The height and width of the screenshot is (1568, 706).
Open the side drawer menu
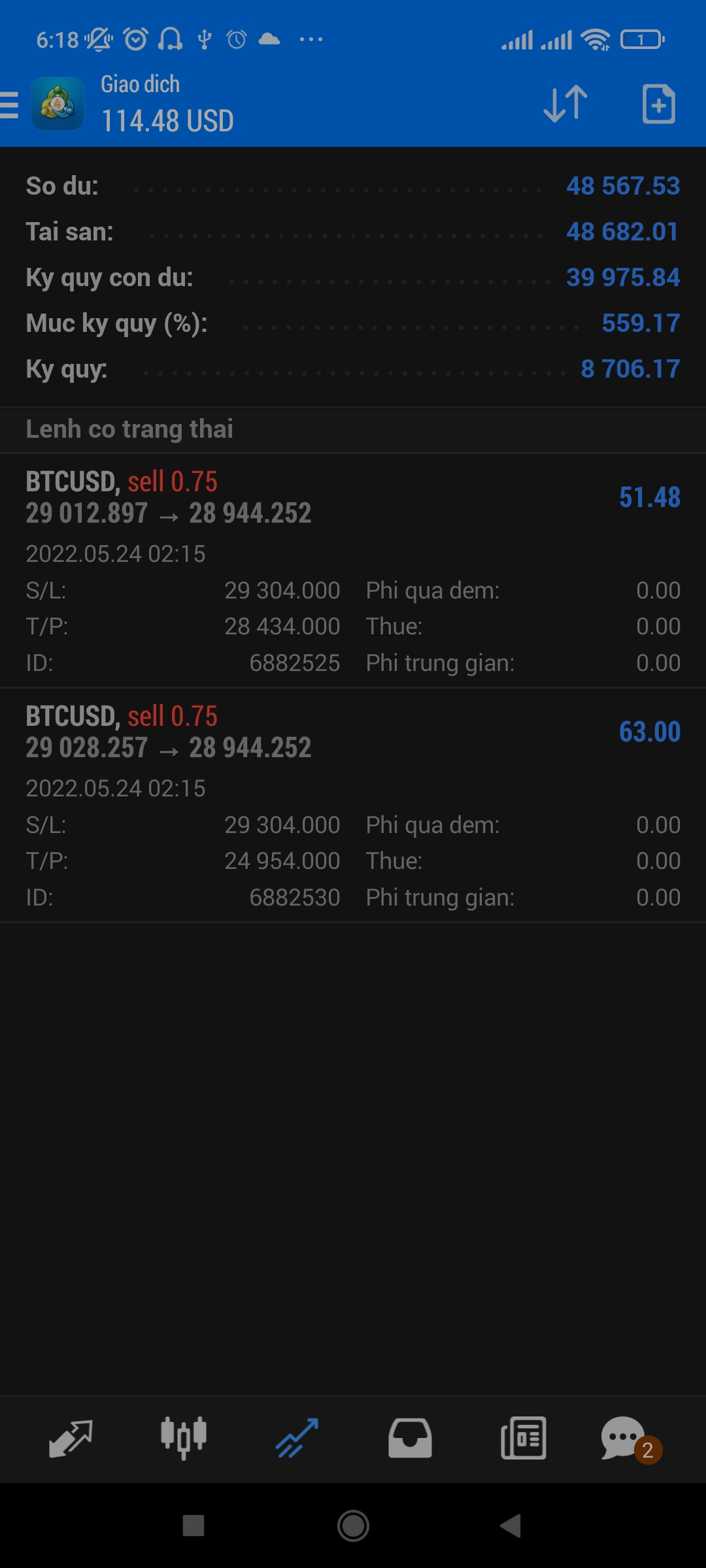pyautogui.click(x=10, y=105)
